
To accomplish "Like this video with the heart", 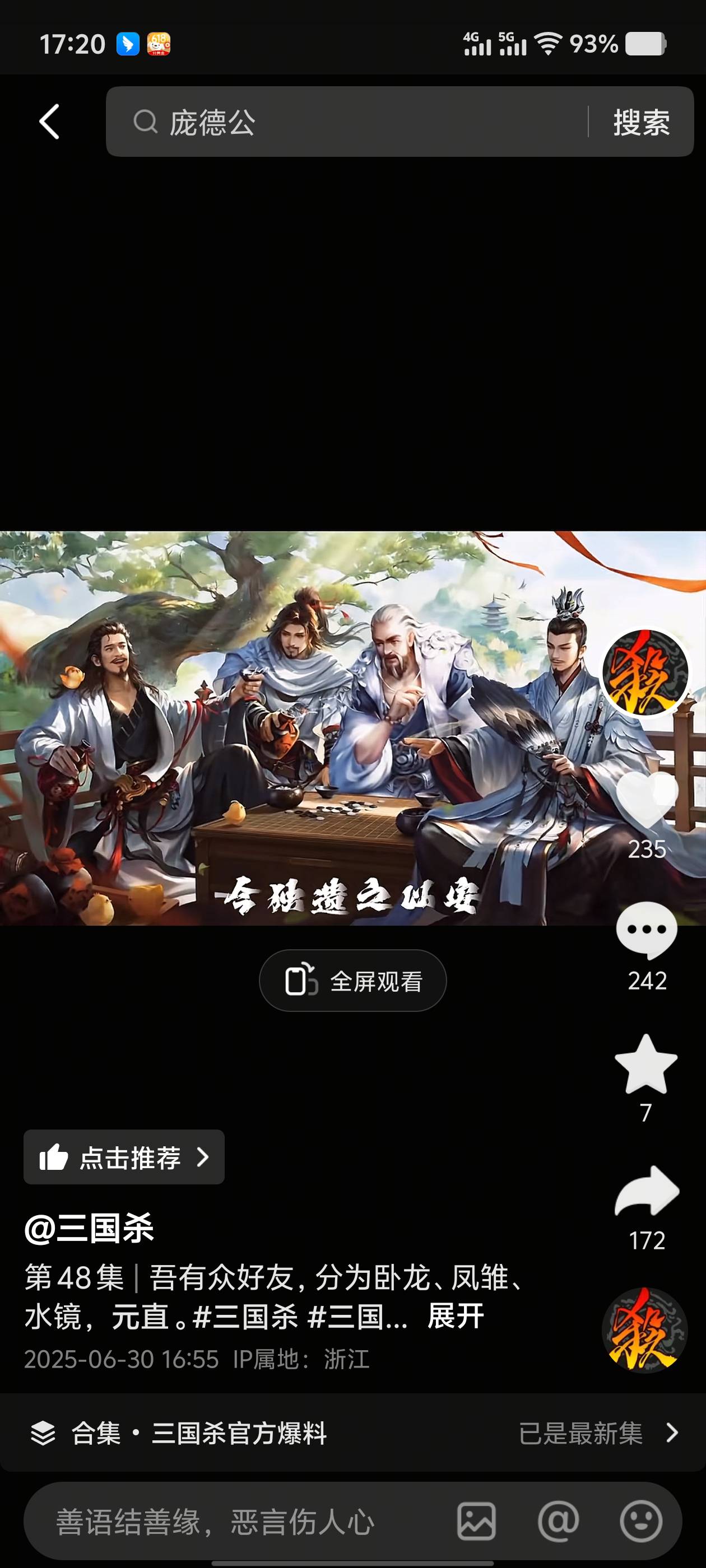I will click(647, 800).
